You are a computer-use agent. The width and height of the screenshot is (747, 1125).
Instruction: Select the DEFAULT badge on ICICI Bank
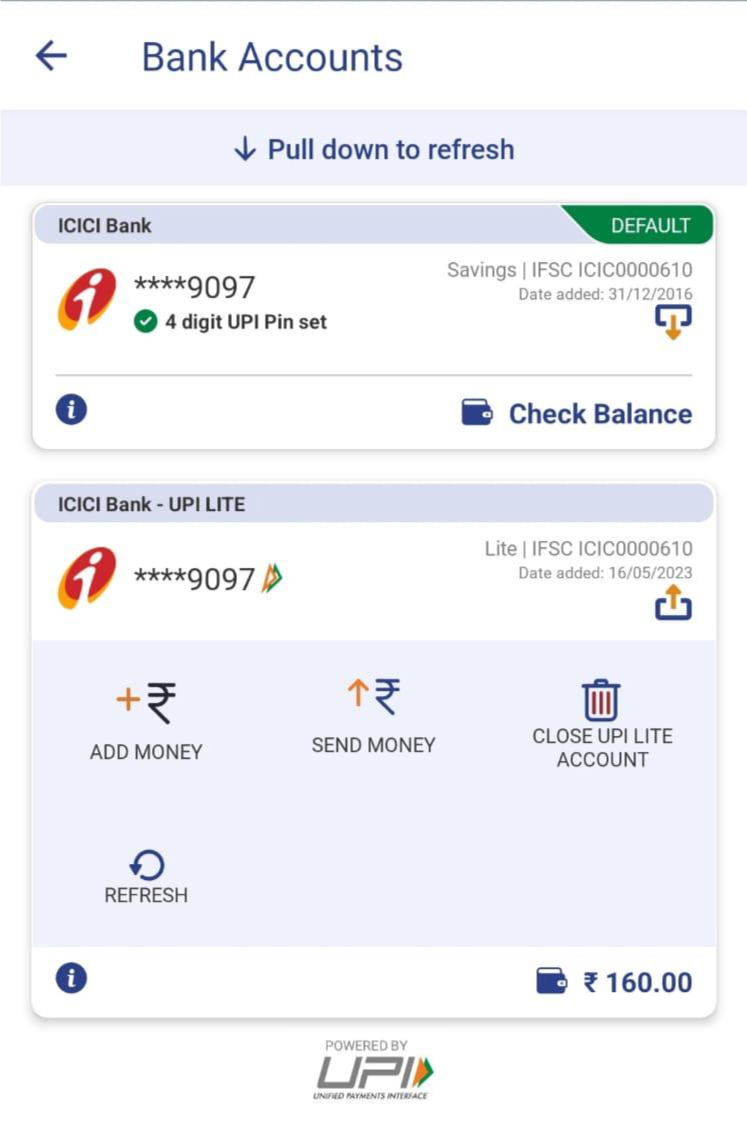coord(650,225)
